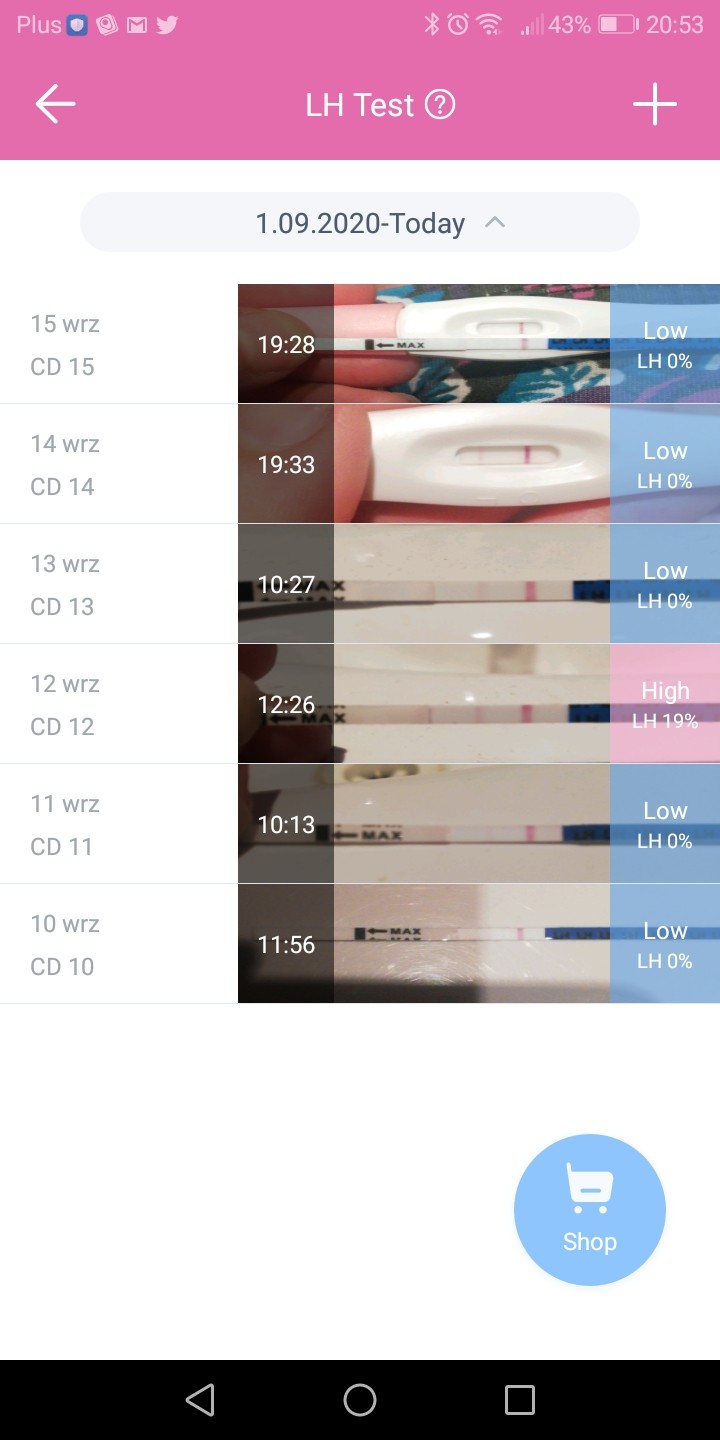Open the Shop button
Image resolution: width=720 pixels, height=1440 pixels.
click(589, 1209)
